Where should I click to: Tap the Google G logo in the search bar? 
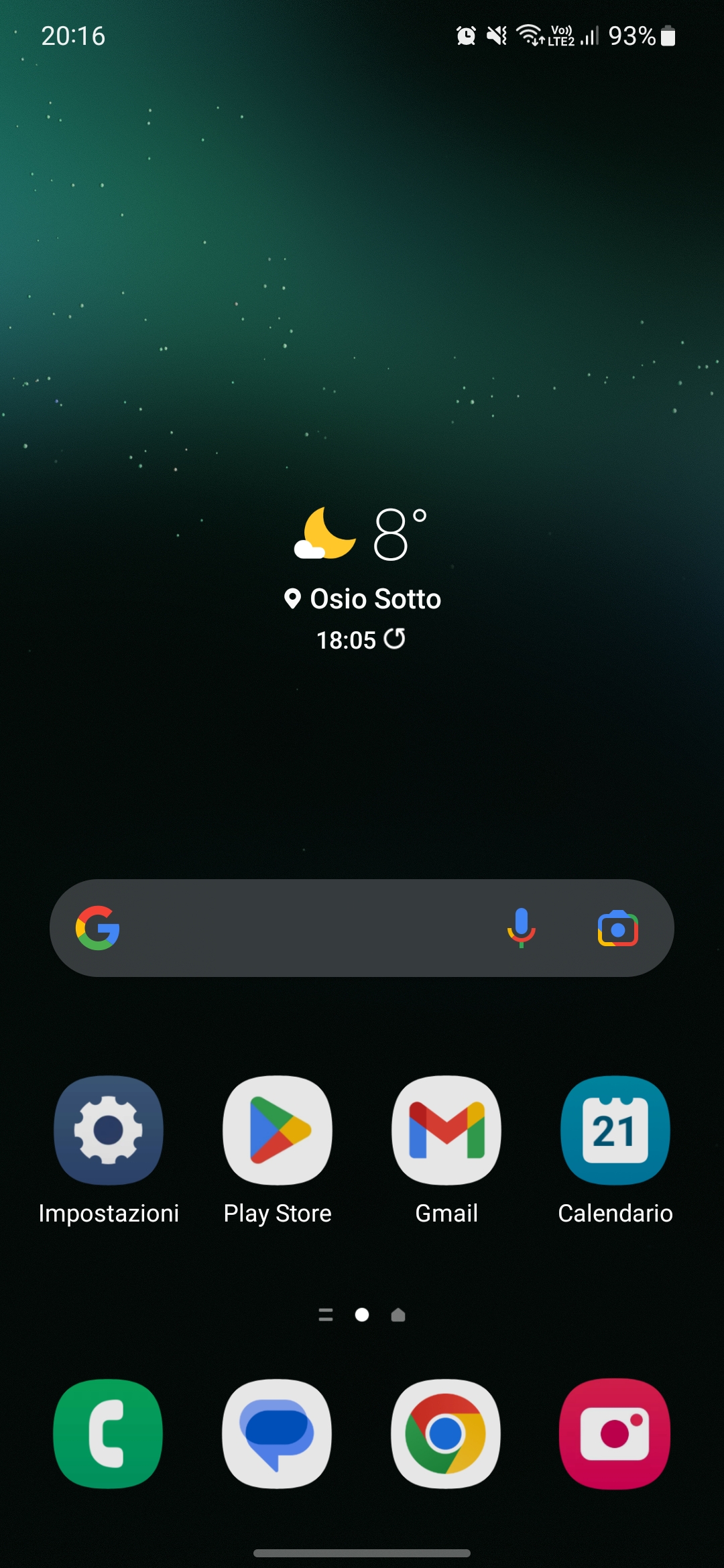tap(98, 927)
